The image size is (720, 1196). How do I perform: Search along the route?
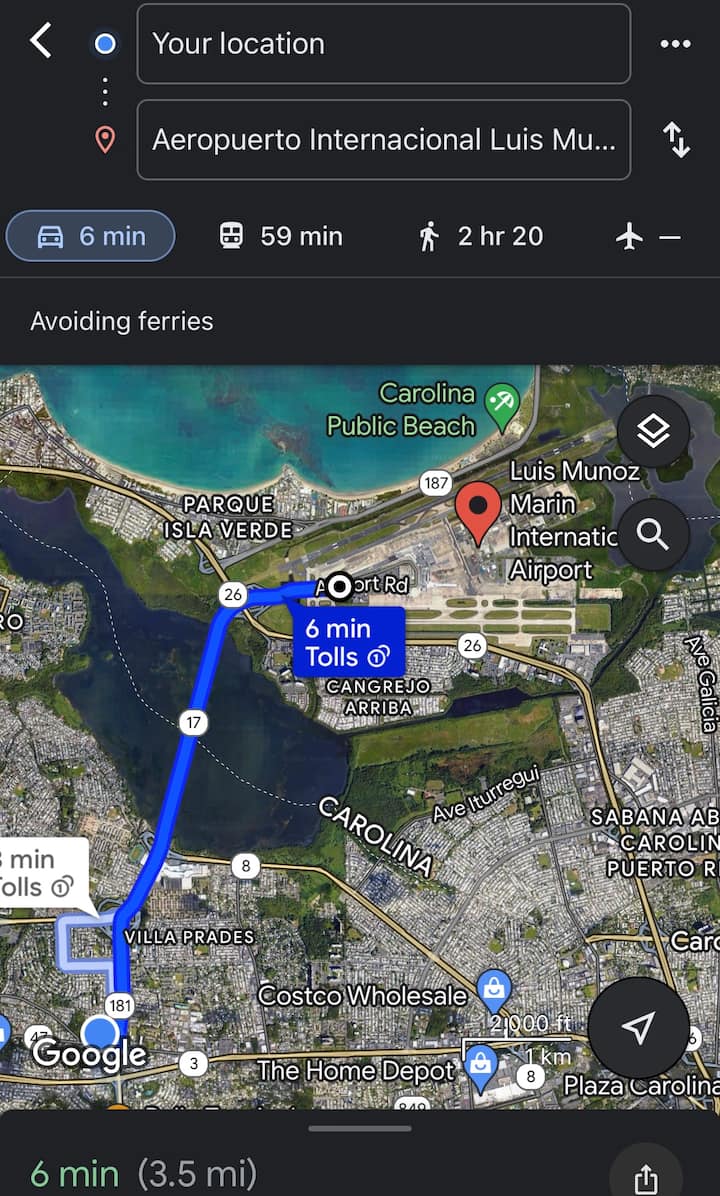[x=653, y=535]
